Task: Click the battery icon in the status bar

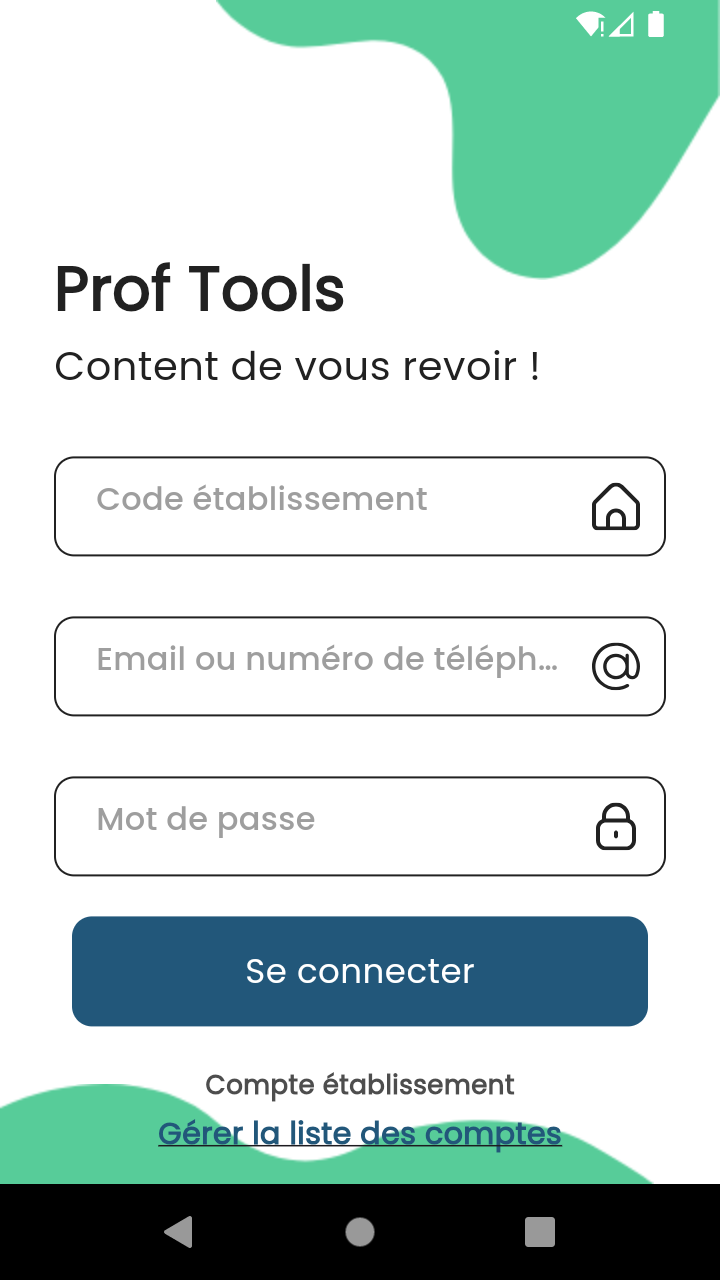Action: pos(655,25)
